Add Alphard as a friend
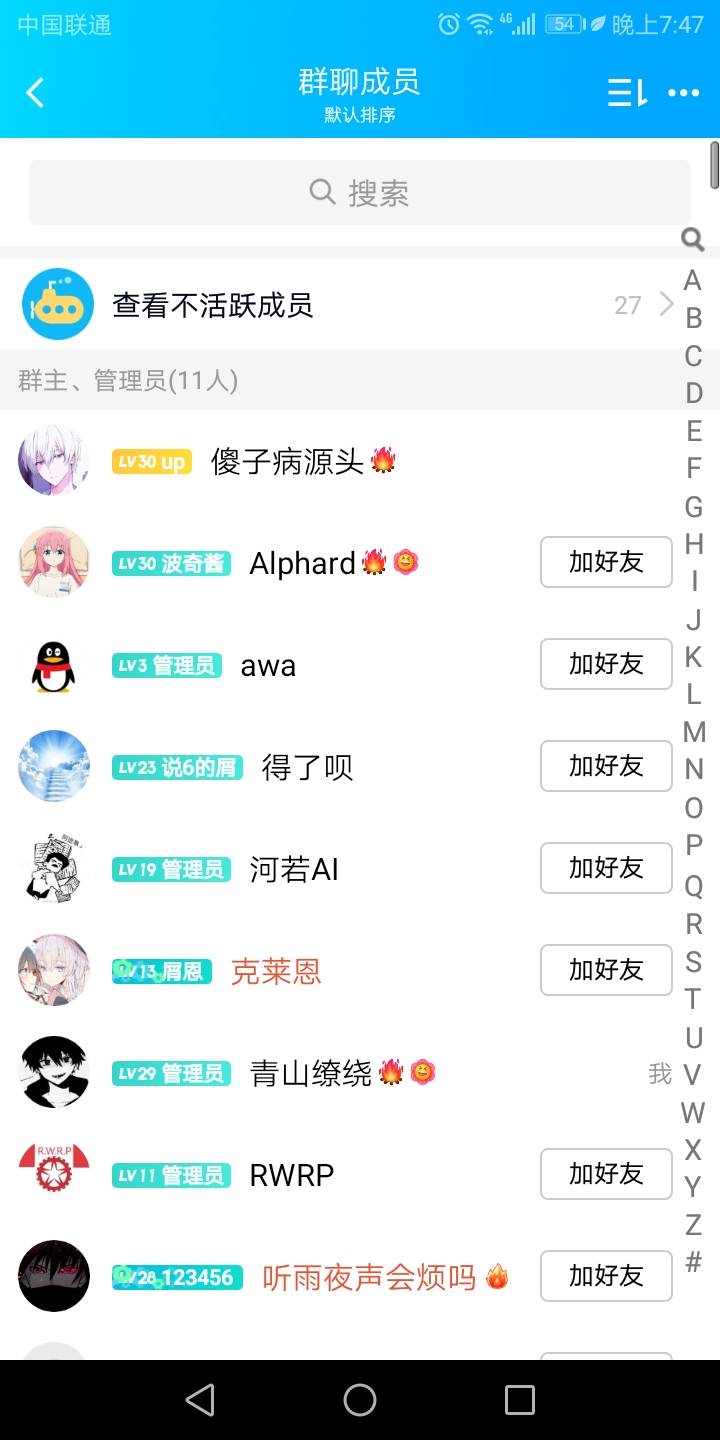 (x=606, y=562)
